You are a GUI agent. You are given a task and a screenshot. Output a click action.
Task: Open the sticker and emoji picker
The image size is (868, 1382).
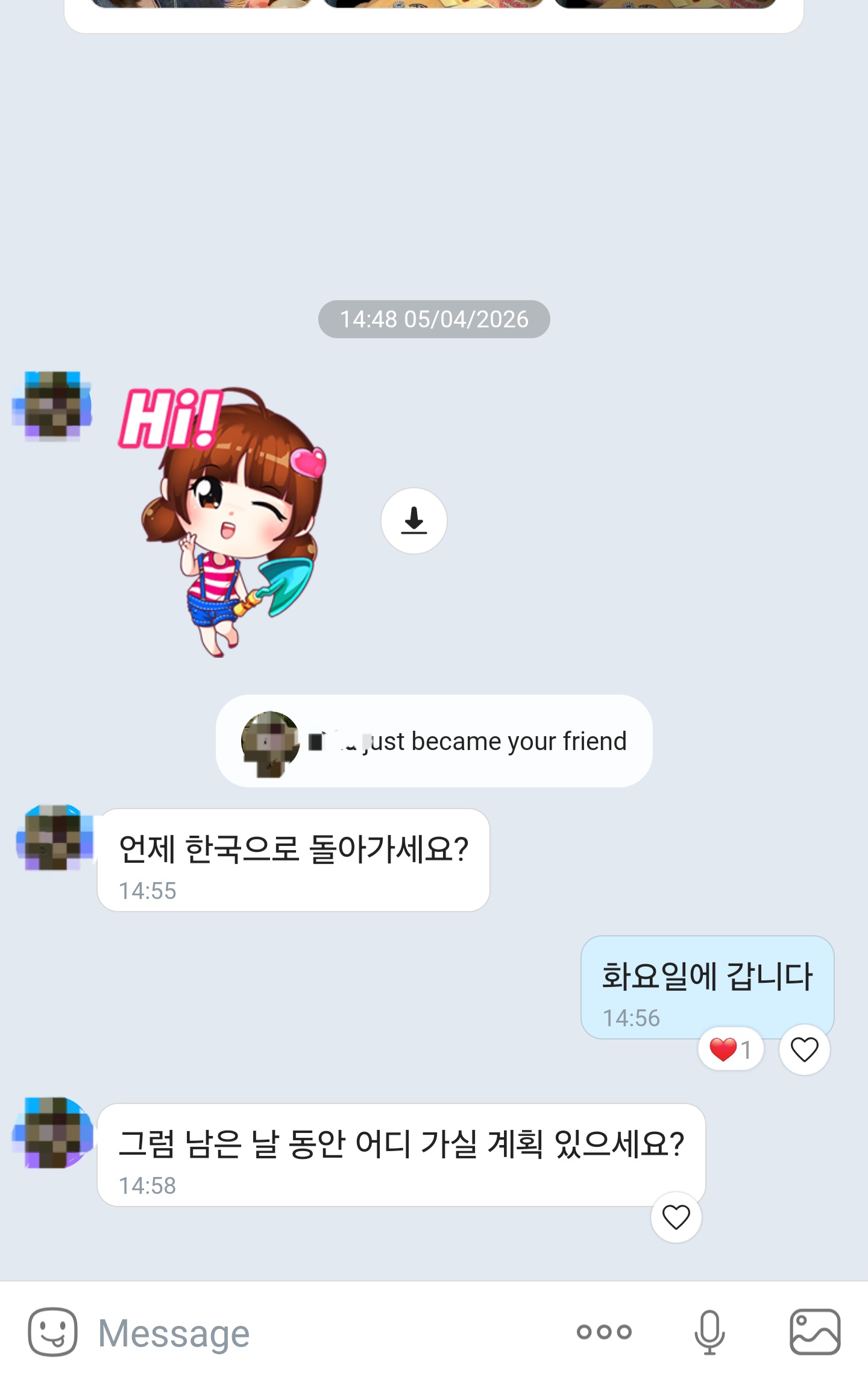[53, 1331]
